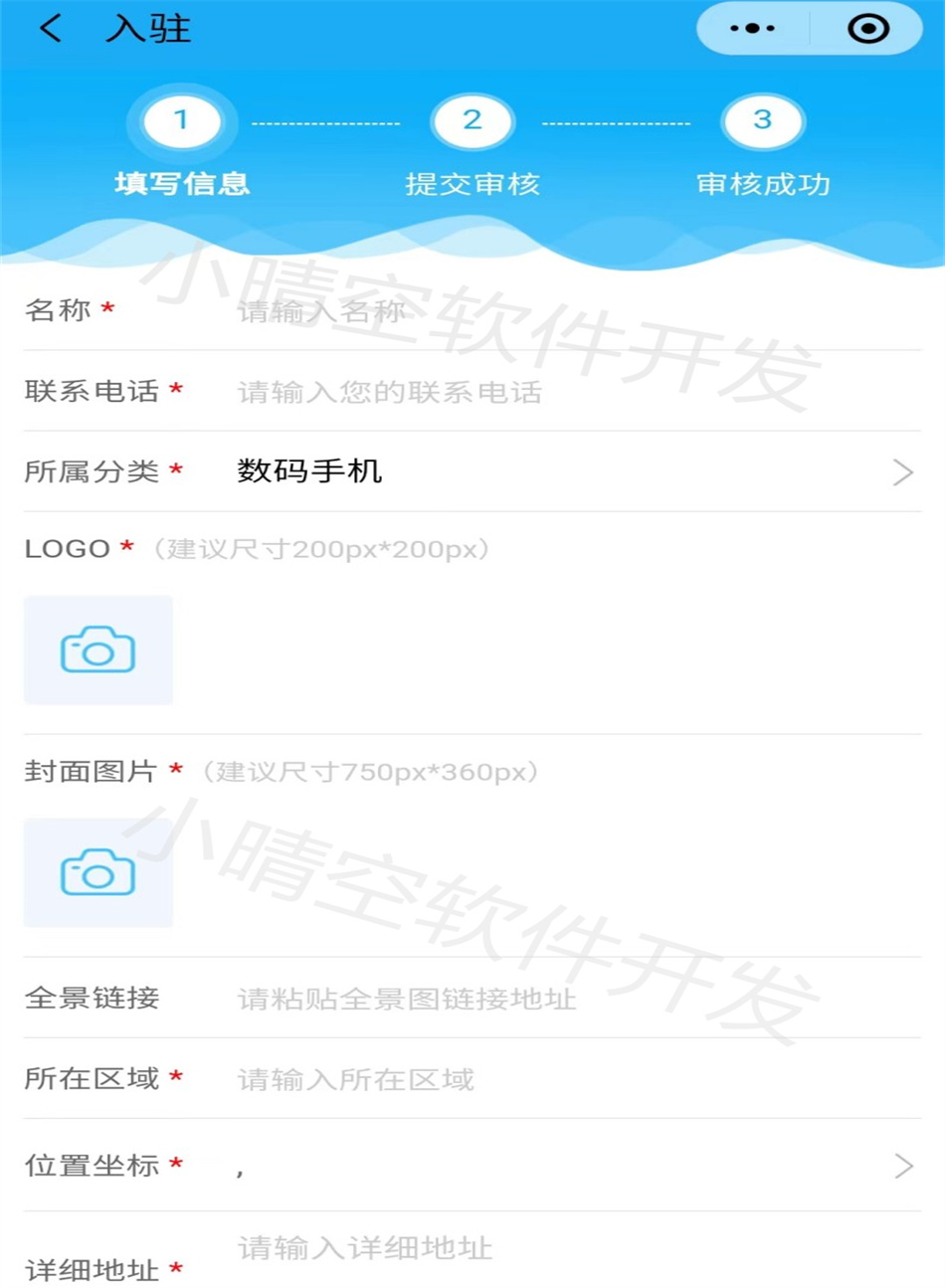Add a 封面图片 cover photo
This screenshot has width=945, height=1288.
(x=97, y=873)
